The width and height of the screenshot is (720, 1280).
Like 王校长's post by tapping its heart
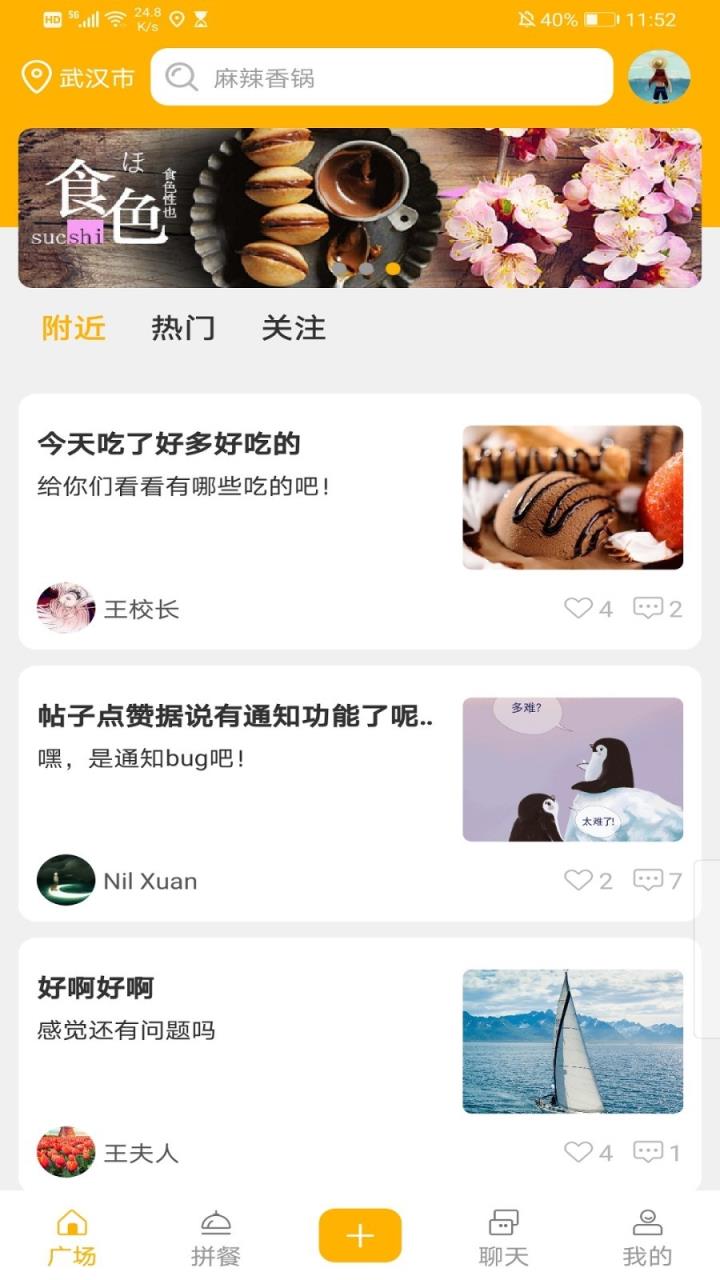578,607
